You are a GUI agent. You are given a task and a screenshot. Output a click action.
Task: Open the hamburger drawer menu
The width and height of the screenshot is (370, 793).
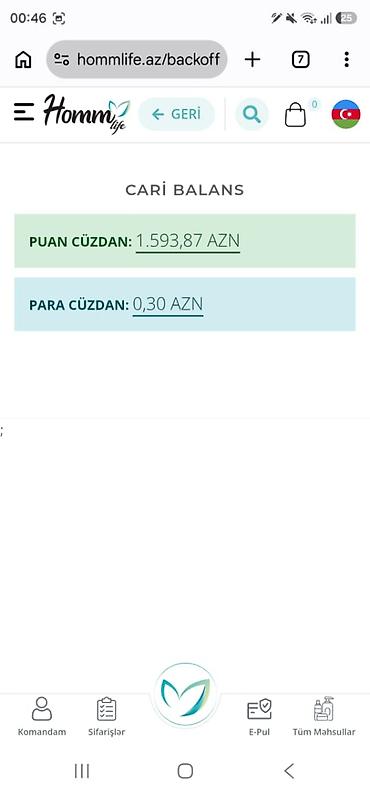pos(24,112)
